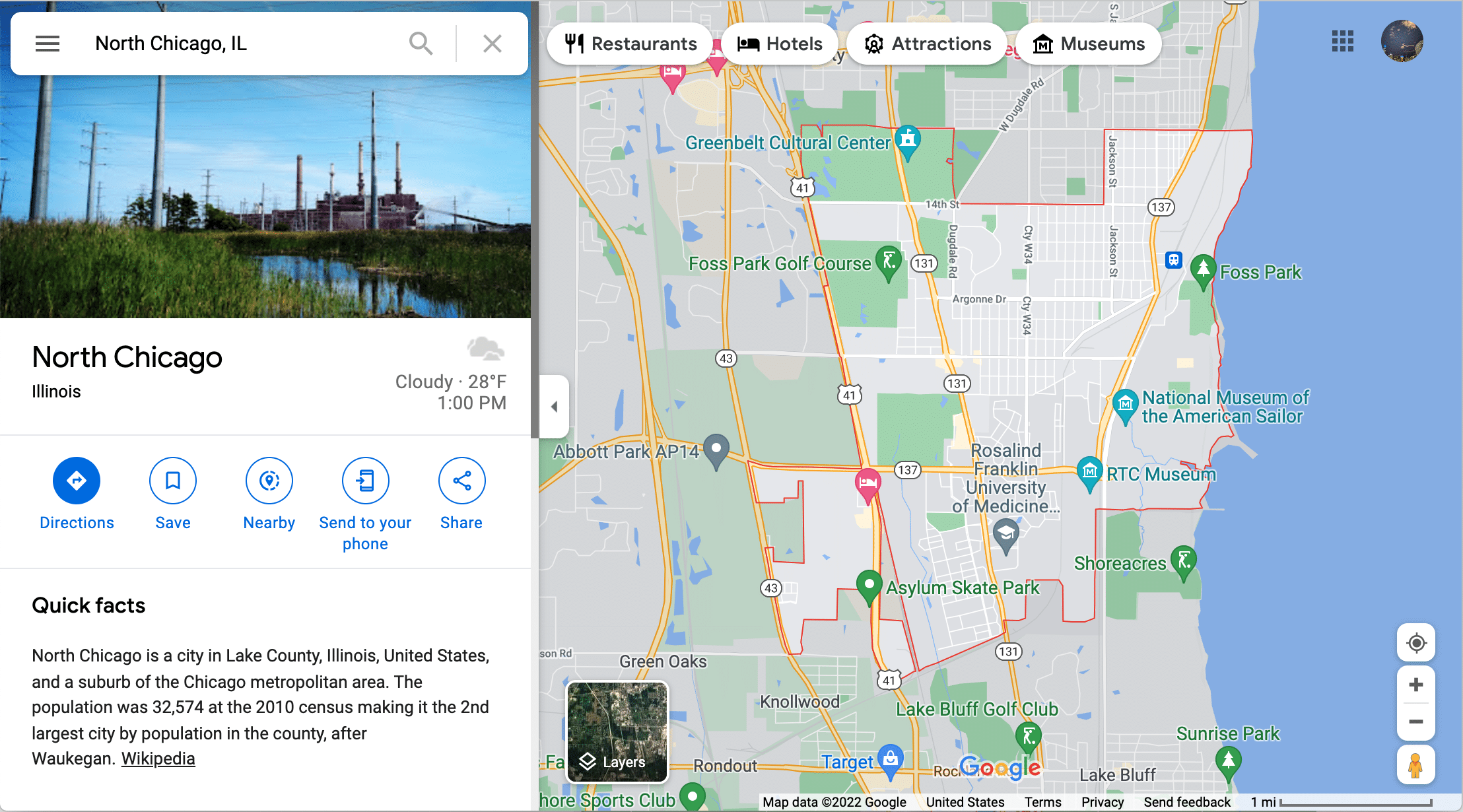Image resolution: width=1463 pixels, height=812 pixels.
Task: Open the Layers map view switcher
Action: [x=618, y=731]
